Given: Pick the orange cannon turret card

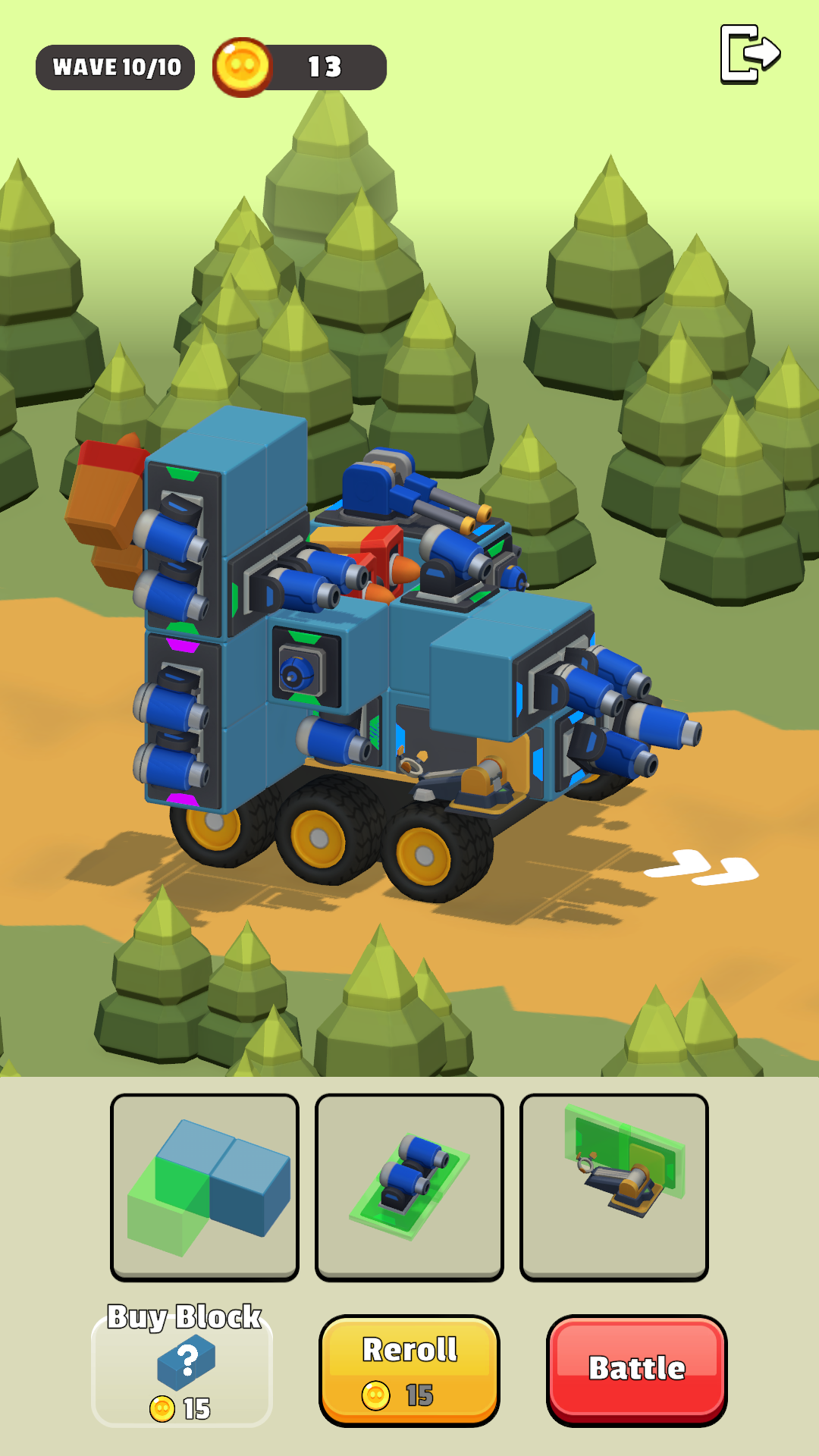Looking at the screenshot, I should pos(614,1187).
